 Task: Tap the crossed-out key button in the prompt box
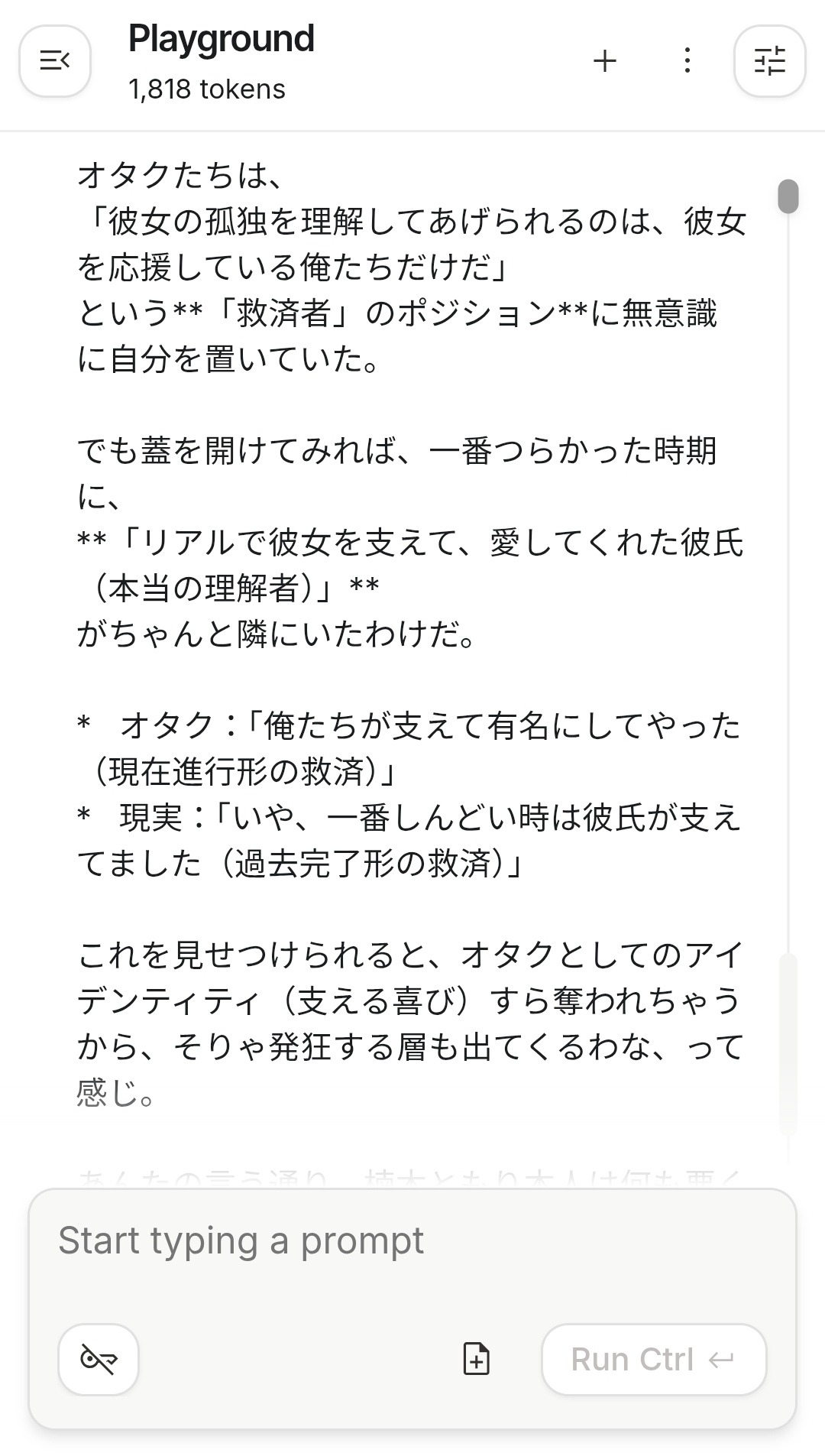[x=99, y=1360]
